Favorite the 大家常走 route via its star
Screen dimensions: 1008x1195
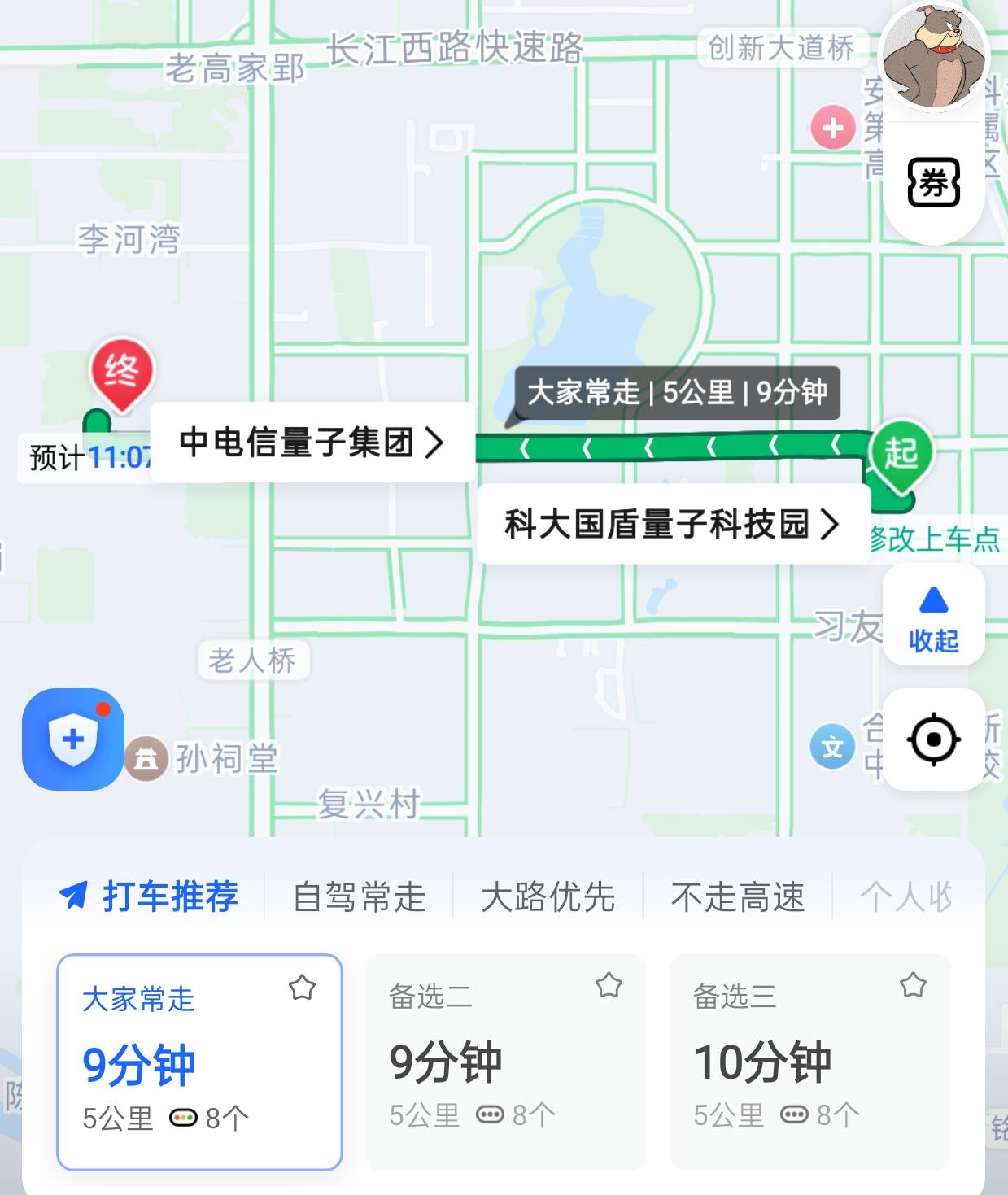point(303,986)
